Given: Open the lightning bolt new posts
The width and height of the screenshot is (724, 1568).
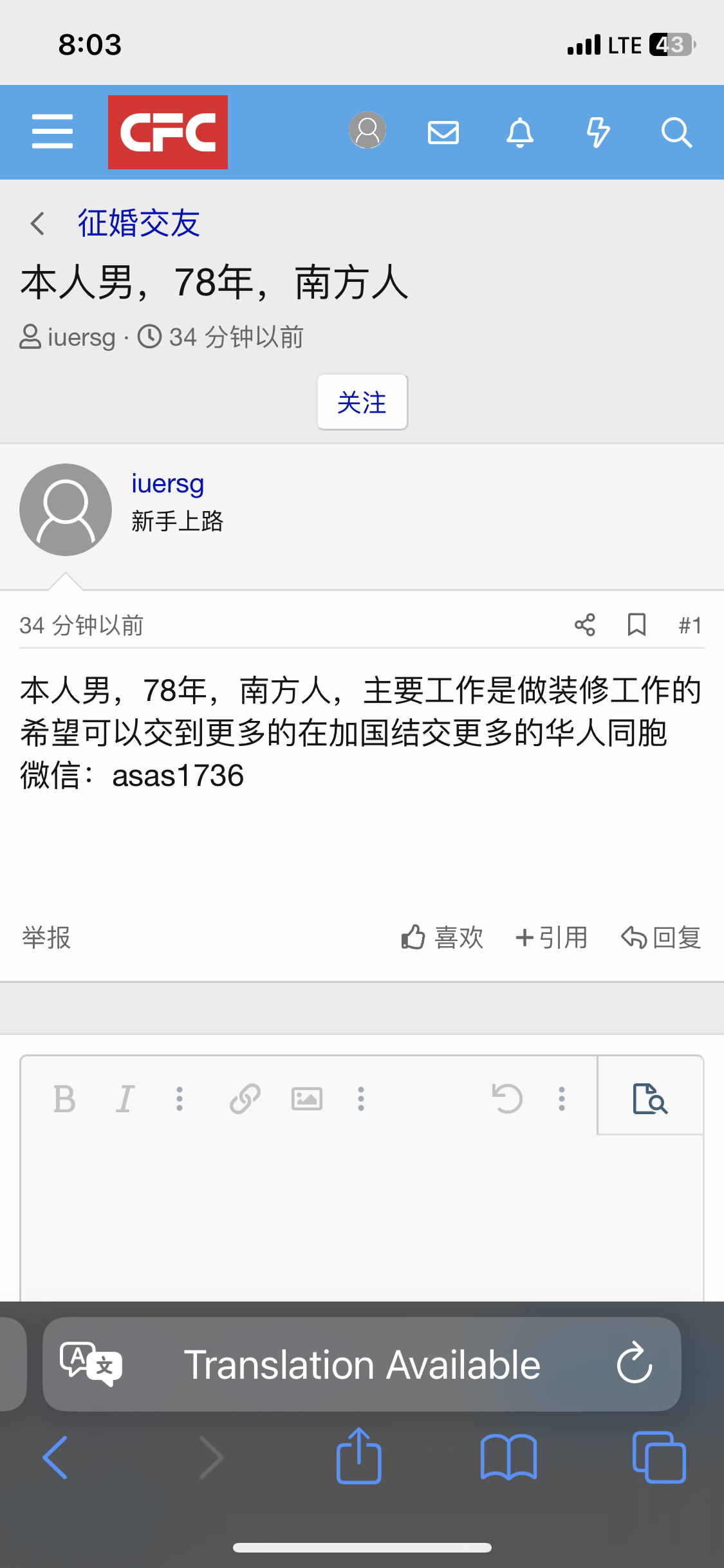Looking at the screenshot, I should point(598,133).
